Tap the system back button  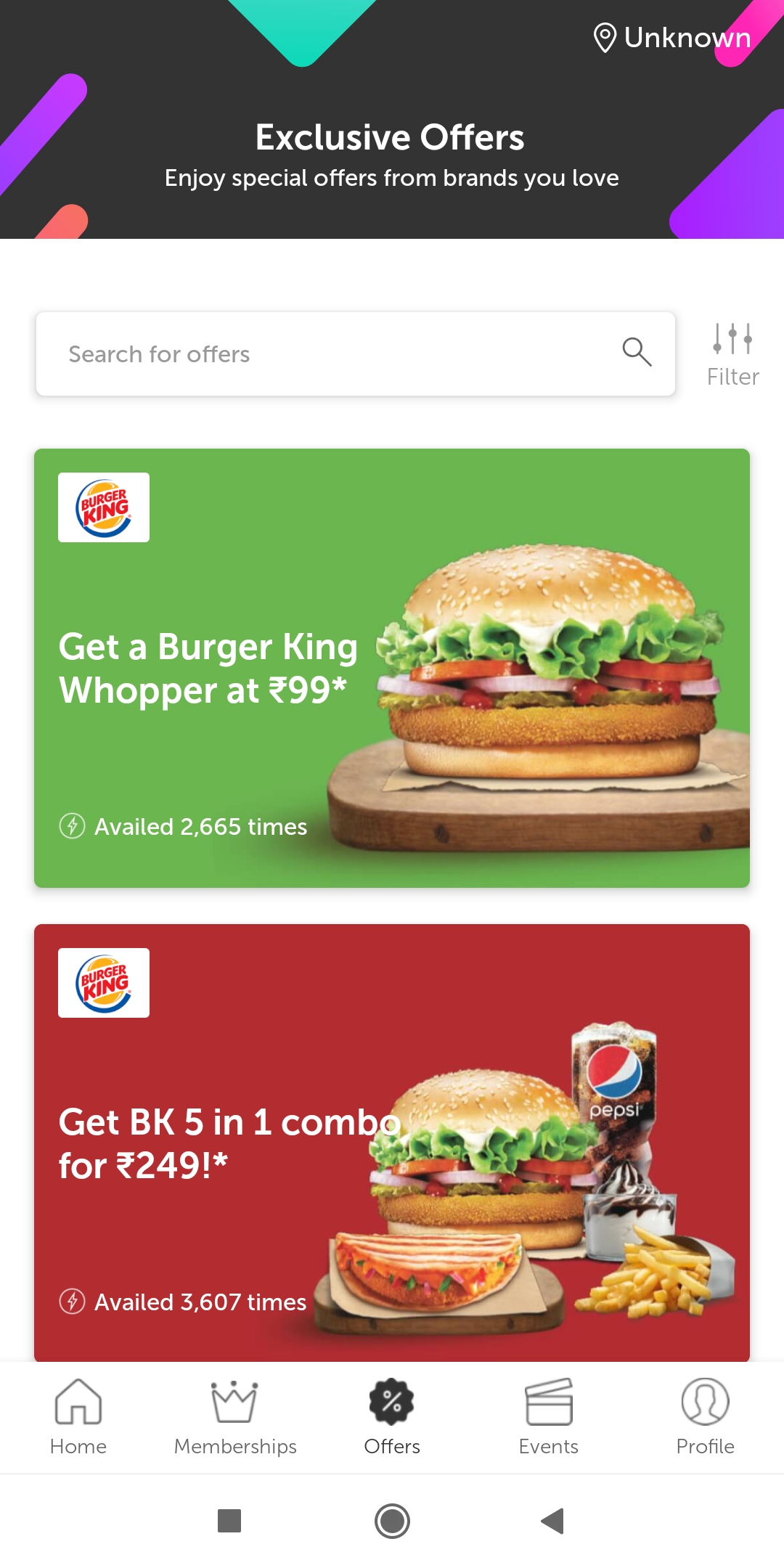tap(553, 1521)
